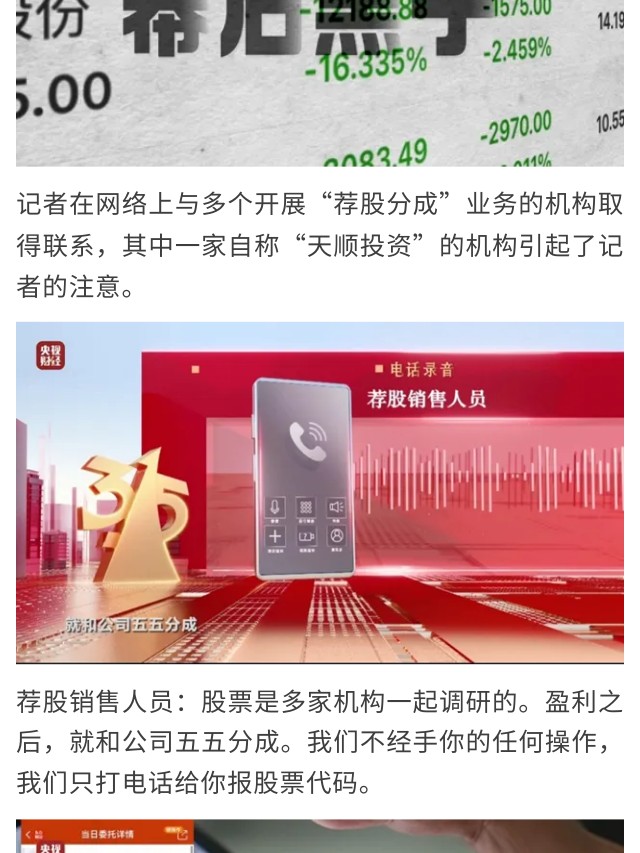Screen dimensions: 640x853
Task: Open the phone recording image with 荐股销售人员
Action: (x=320, y=492)
